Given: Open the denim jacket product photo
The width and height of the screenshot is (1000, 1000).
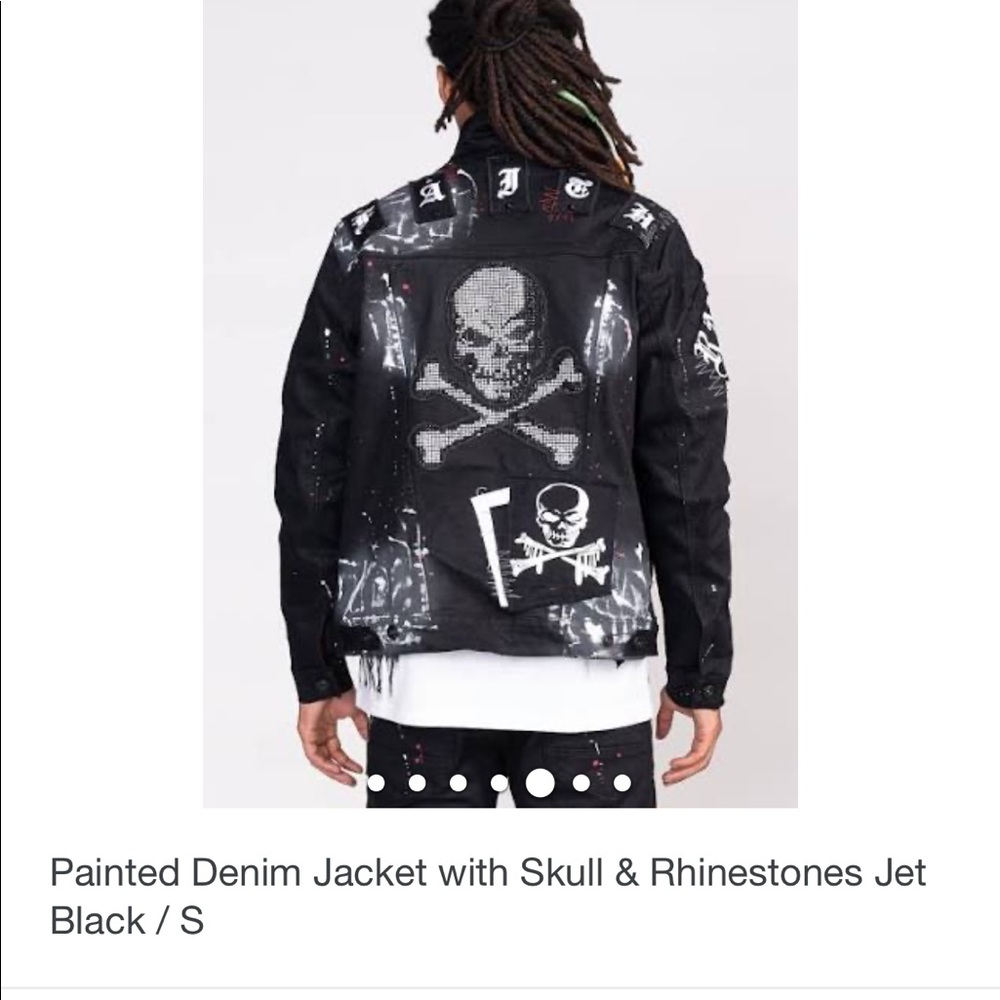Looking at the screenshot, I should pyautogui.click(x=500, y=400).
